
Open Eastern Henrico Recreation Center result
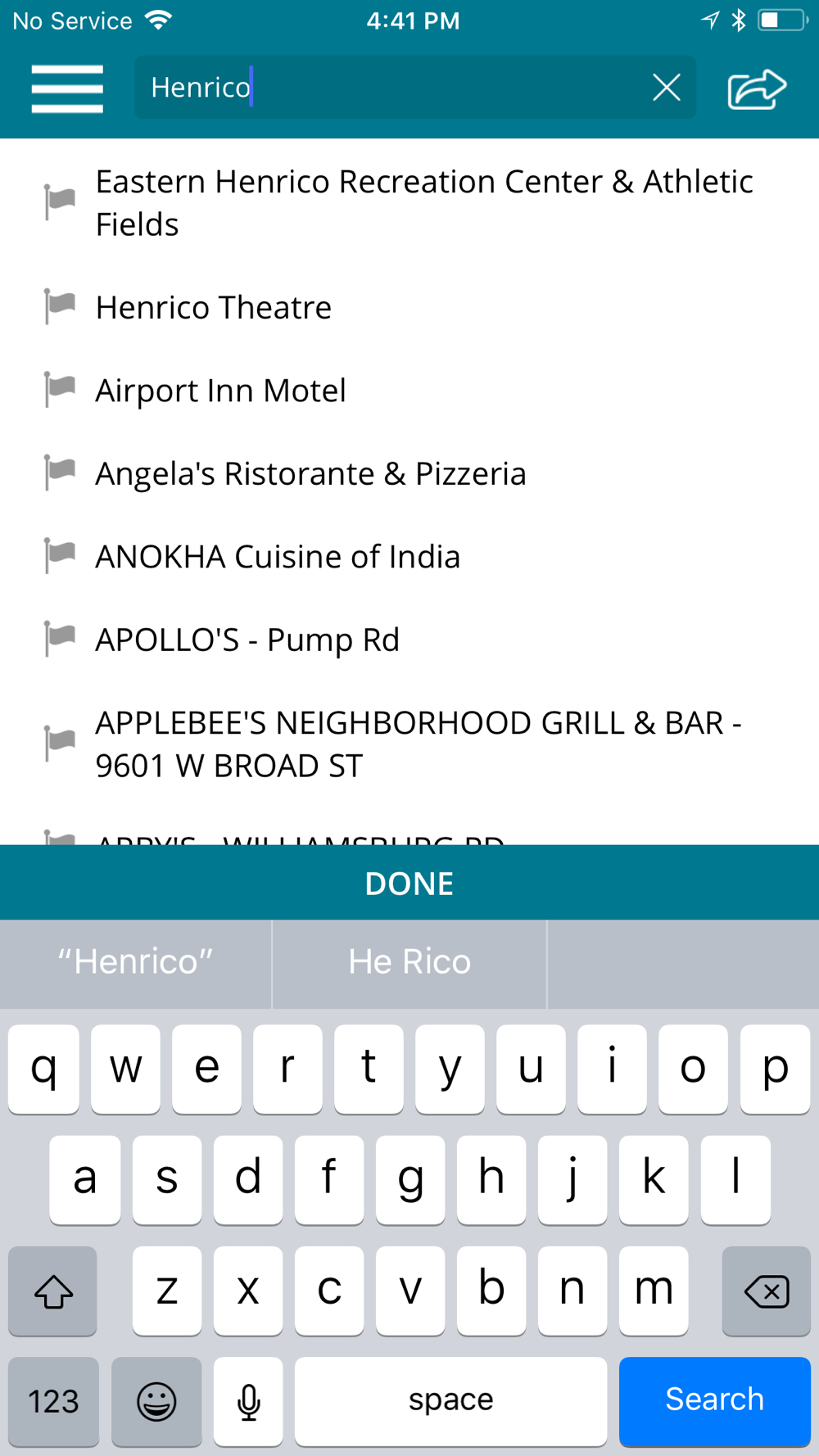pos(423,202)
